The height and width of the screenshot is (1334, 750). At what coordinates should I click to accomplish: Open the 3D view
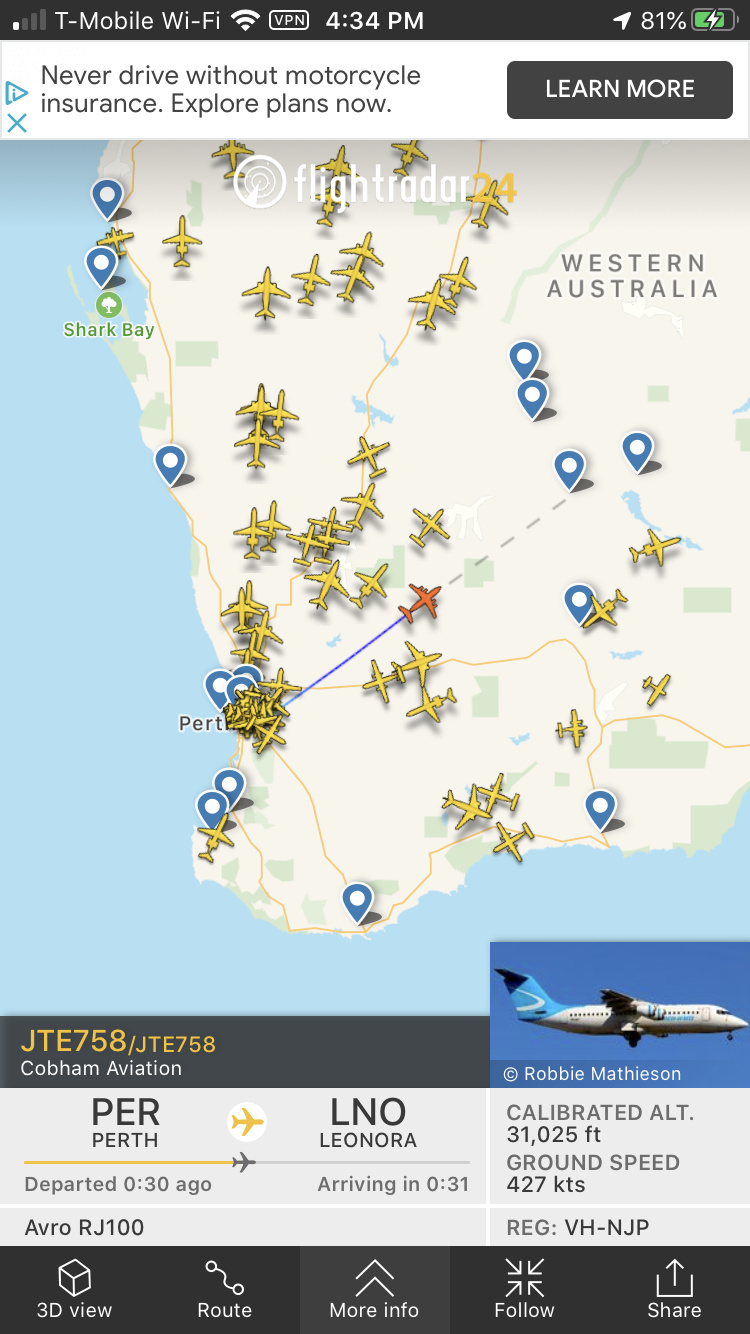pyautogui.click(x=75, y=1290)
